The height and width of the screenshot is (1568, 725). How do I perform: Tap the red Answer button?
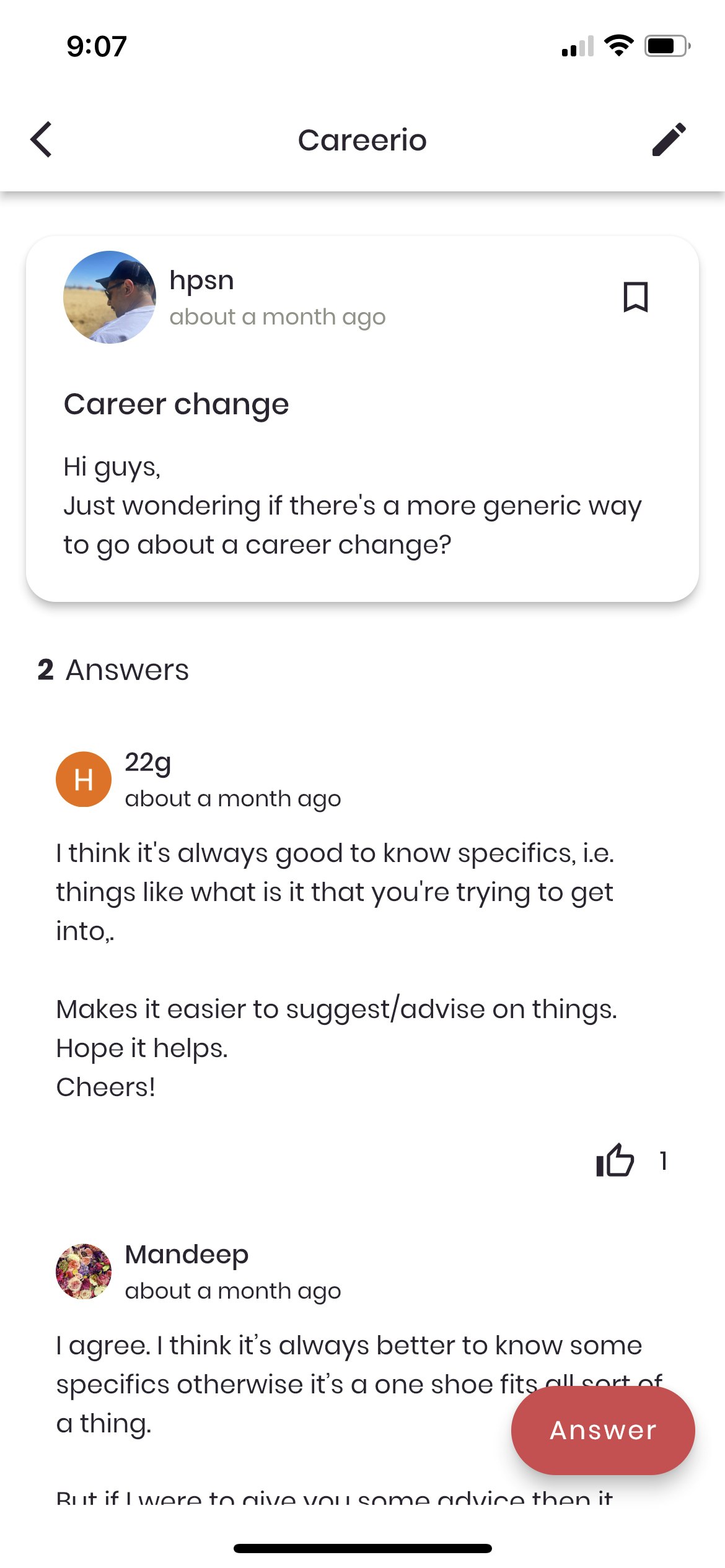click(x=603, y=1430)
